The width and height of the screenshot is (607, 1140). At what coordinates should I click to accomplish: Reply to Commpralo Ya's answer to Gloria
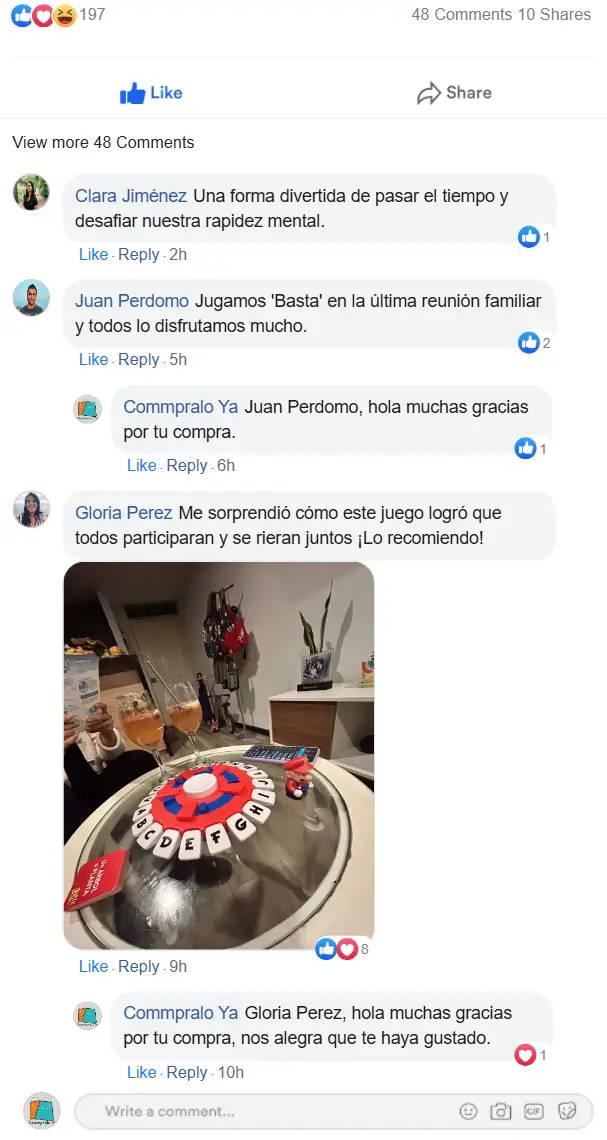tap(186, 1072)
